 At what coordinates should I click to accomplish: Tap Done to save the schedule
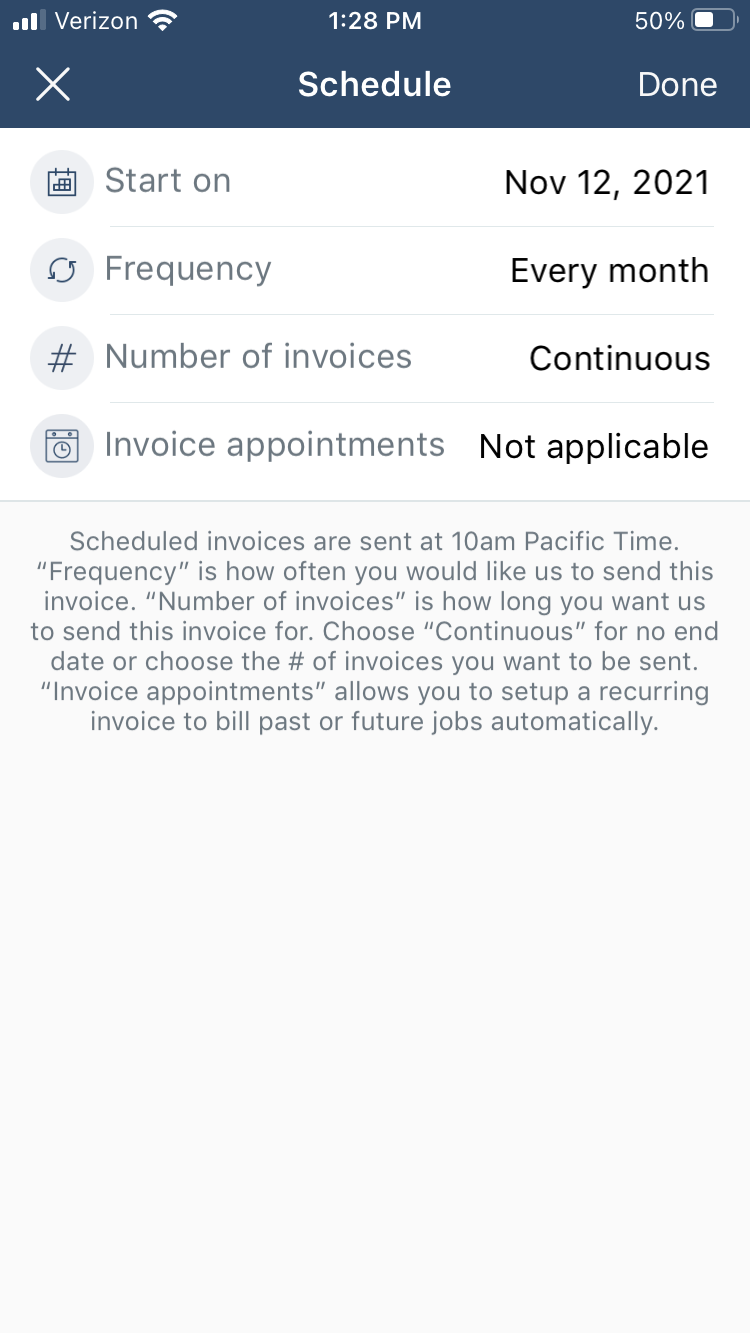pyautogui.click(x=677, y=85)
